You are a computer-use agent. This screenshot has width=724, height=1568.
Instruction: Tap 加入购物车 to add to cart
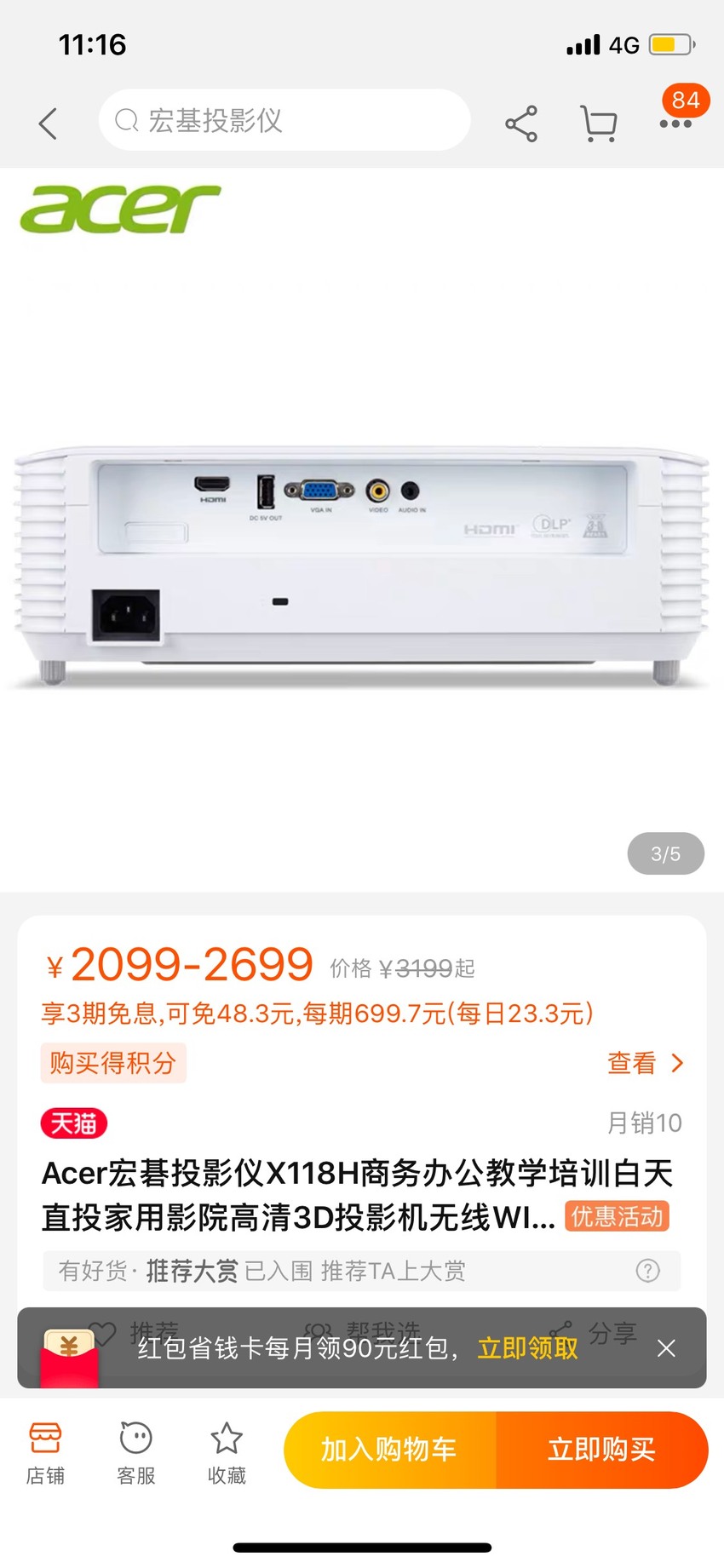pyautogui.click(x=389, y=1450)
